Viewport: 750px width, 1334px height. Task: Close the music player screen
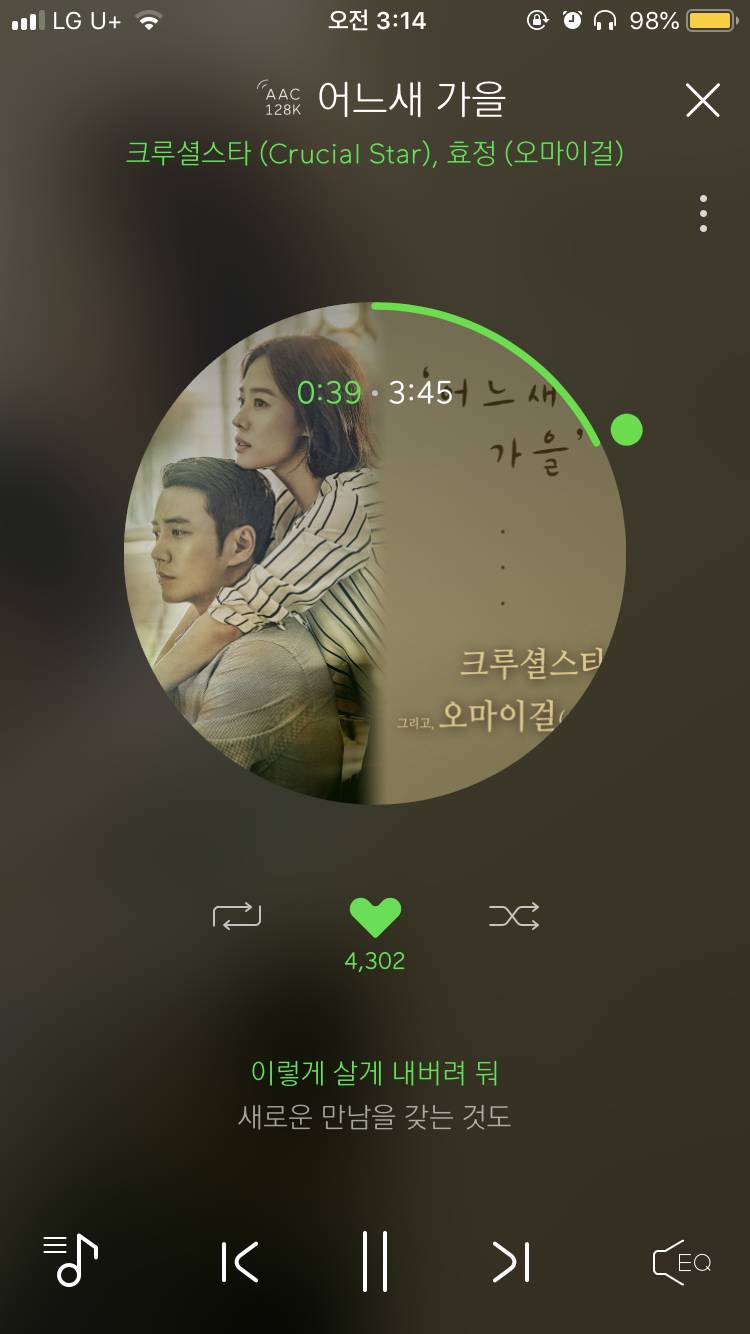pyautogui.click(x=702, y=100)
